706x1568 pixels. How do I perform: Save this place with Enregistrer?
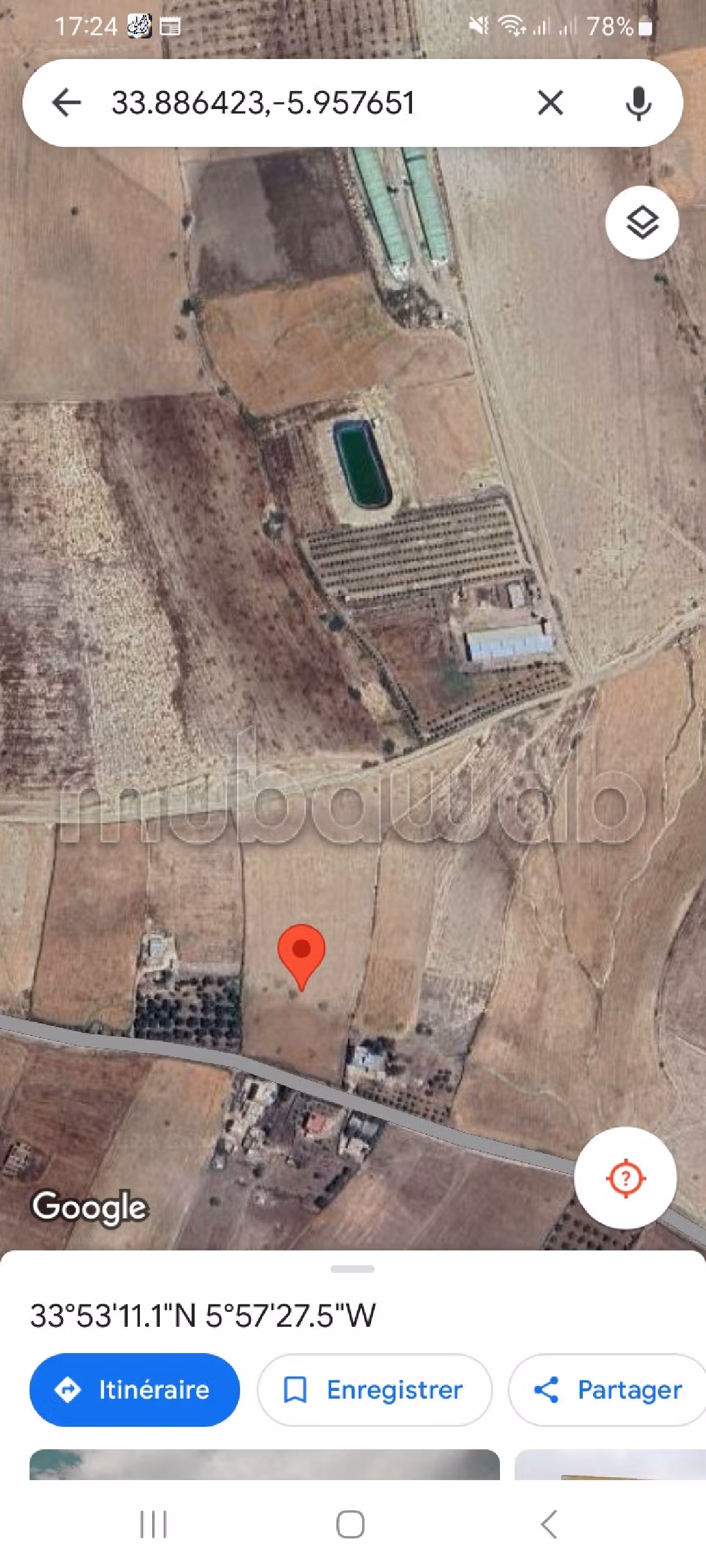pyautogui.click(x=374, y=1390)
